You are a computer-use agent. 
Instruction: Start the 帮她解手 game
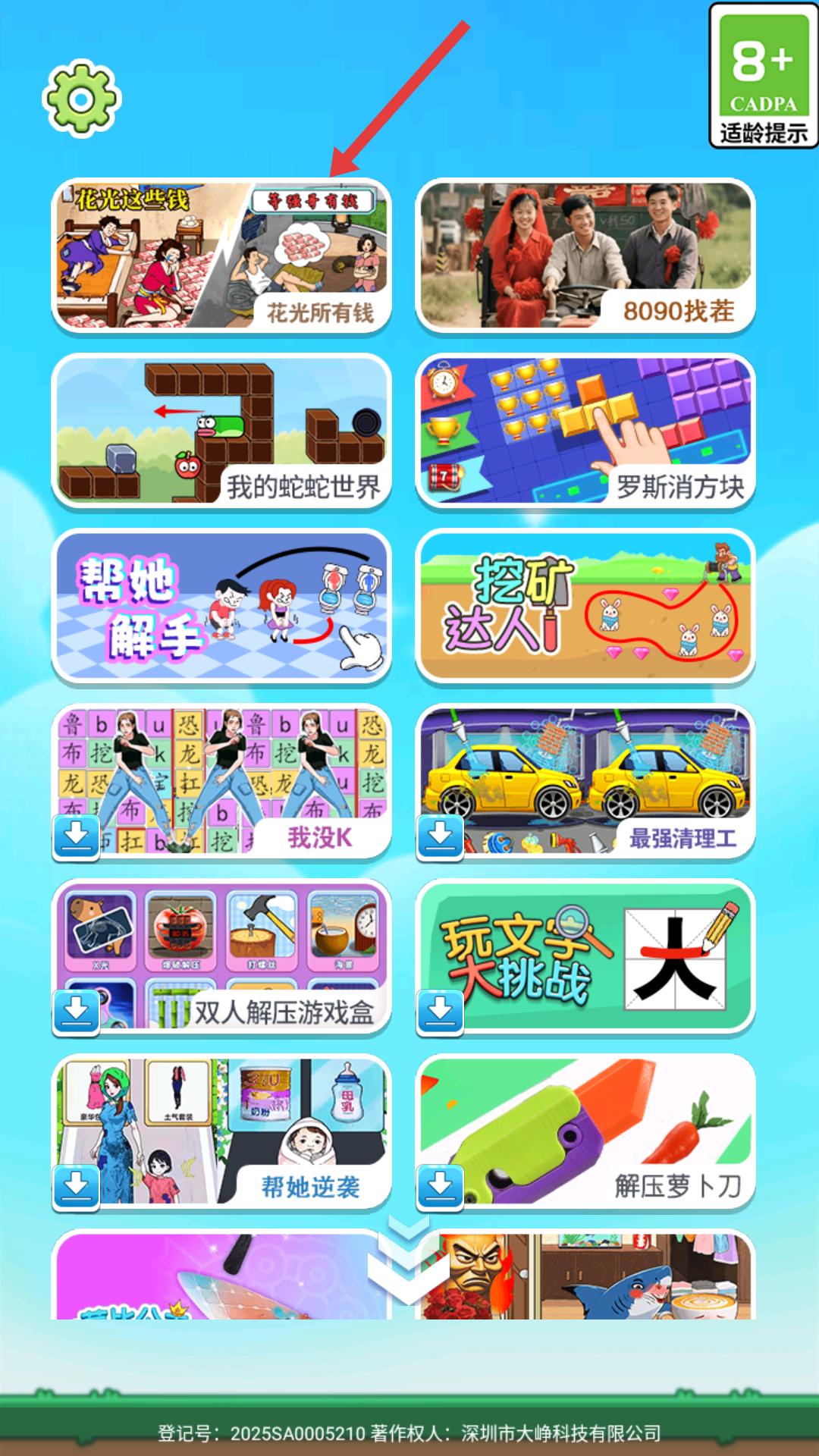[221, 606]
